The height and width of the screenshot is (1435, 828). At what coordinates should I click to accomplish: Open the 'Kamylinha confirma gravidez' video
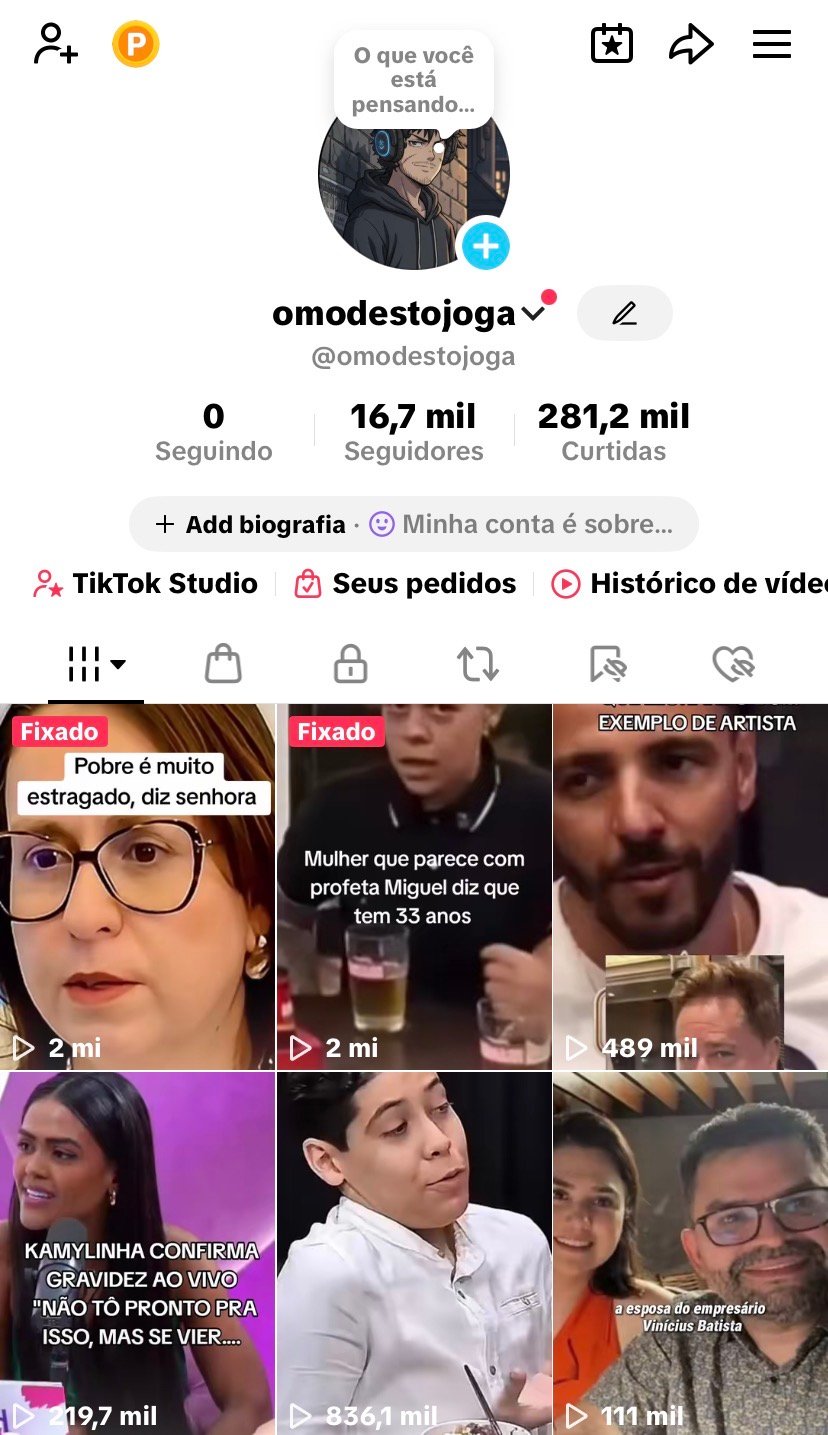pos(137,1250)
